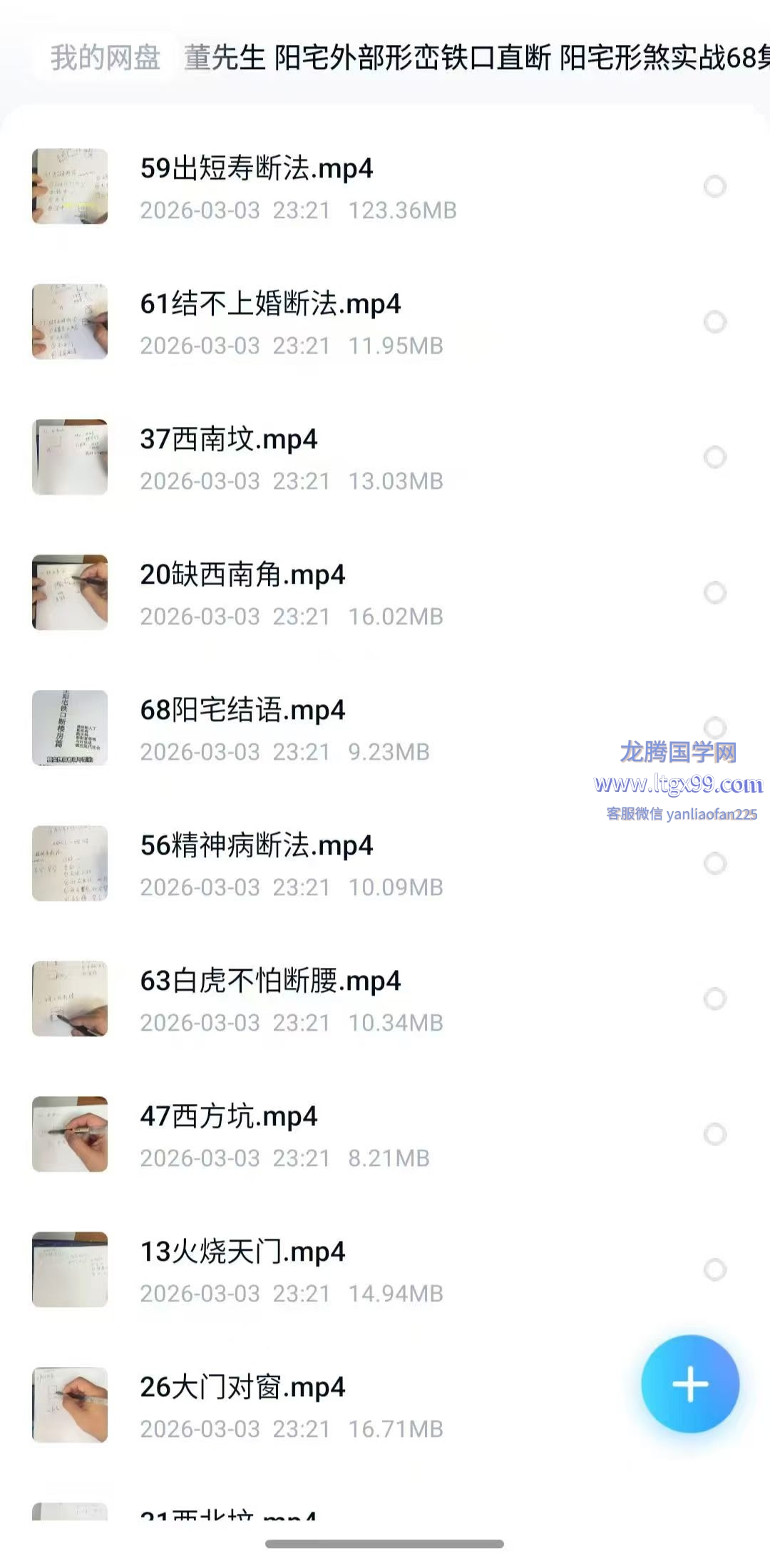Open 59出短寿断法.mp4 video
Image resolution: width=770 pixels, height=1568 pixels.
point(257,169)
